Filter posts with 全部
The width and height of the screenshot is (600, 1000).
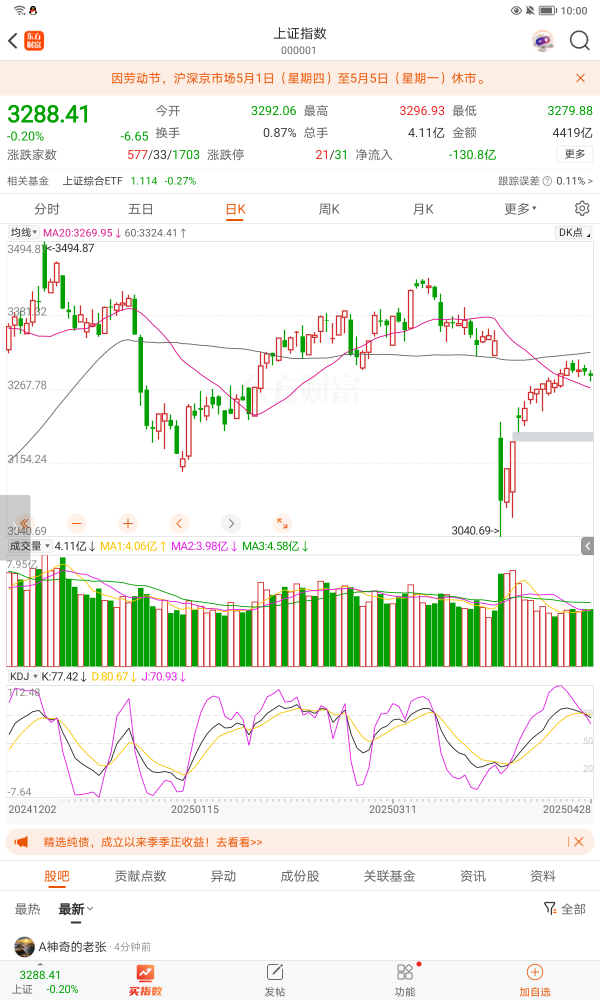565,909
